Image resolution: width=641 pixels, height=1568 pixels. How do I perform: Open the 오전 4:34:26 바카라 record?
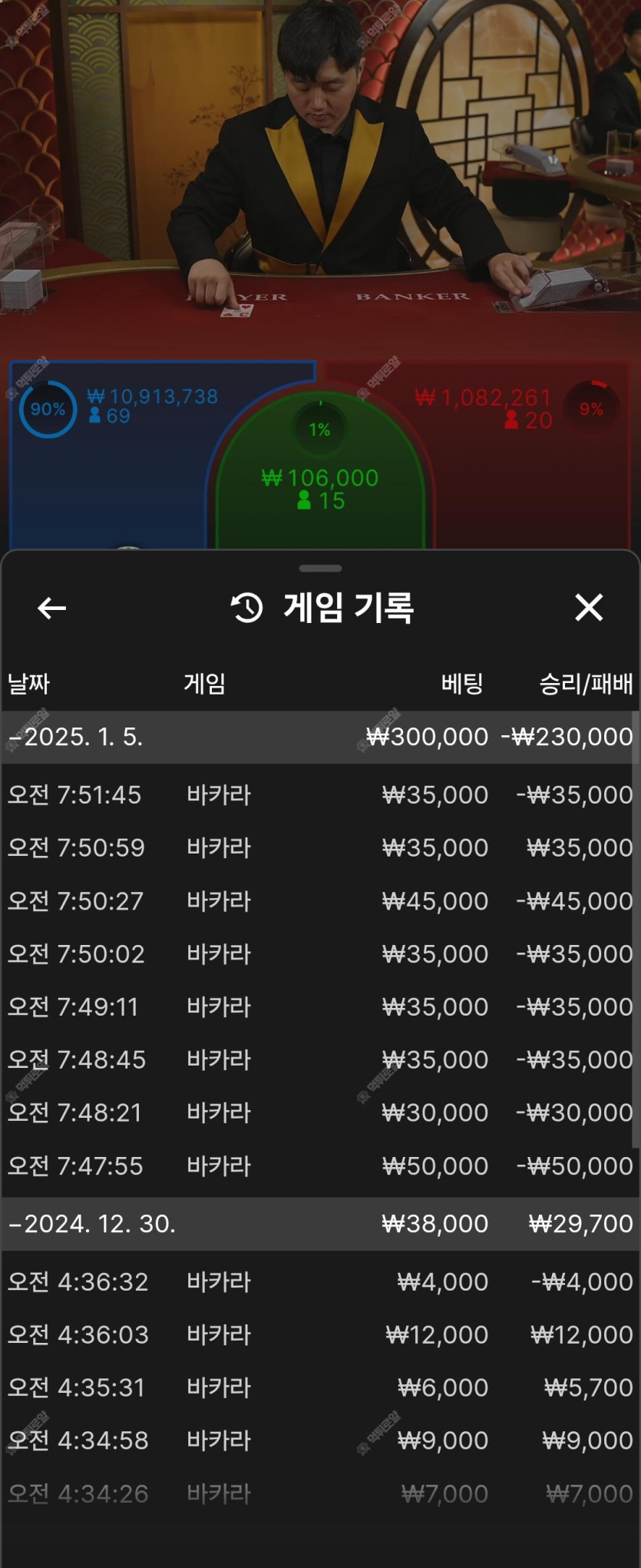click(x=319, y=1493)
